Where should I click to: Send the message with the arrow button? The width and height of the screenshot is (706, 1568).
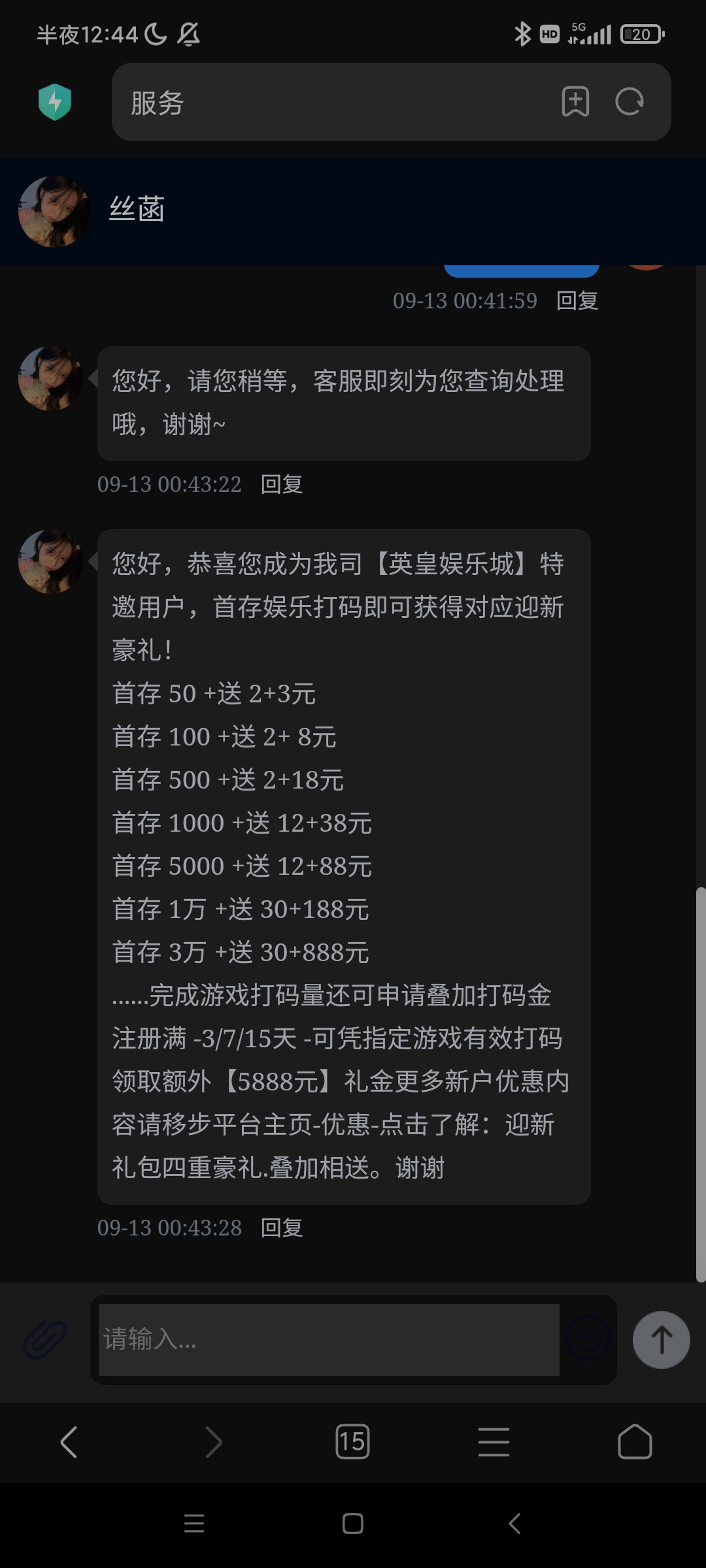[x=661, y=1339]
